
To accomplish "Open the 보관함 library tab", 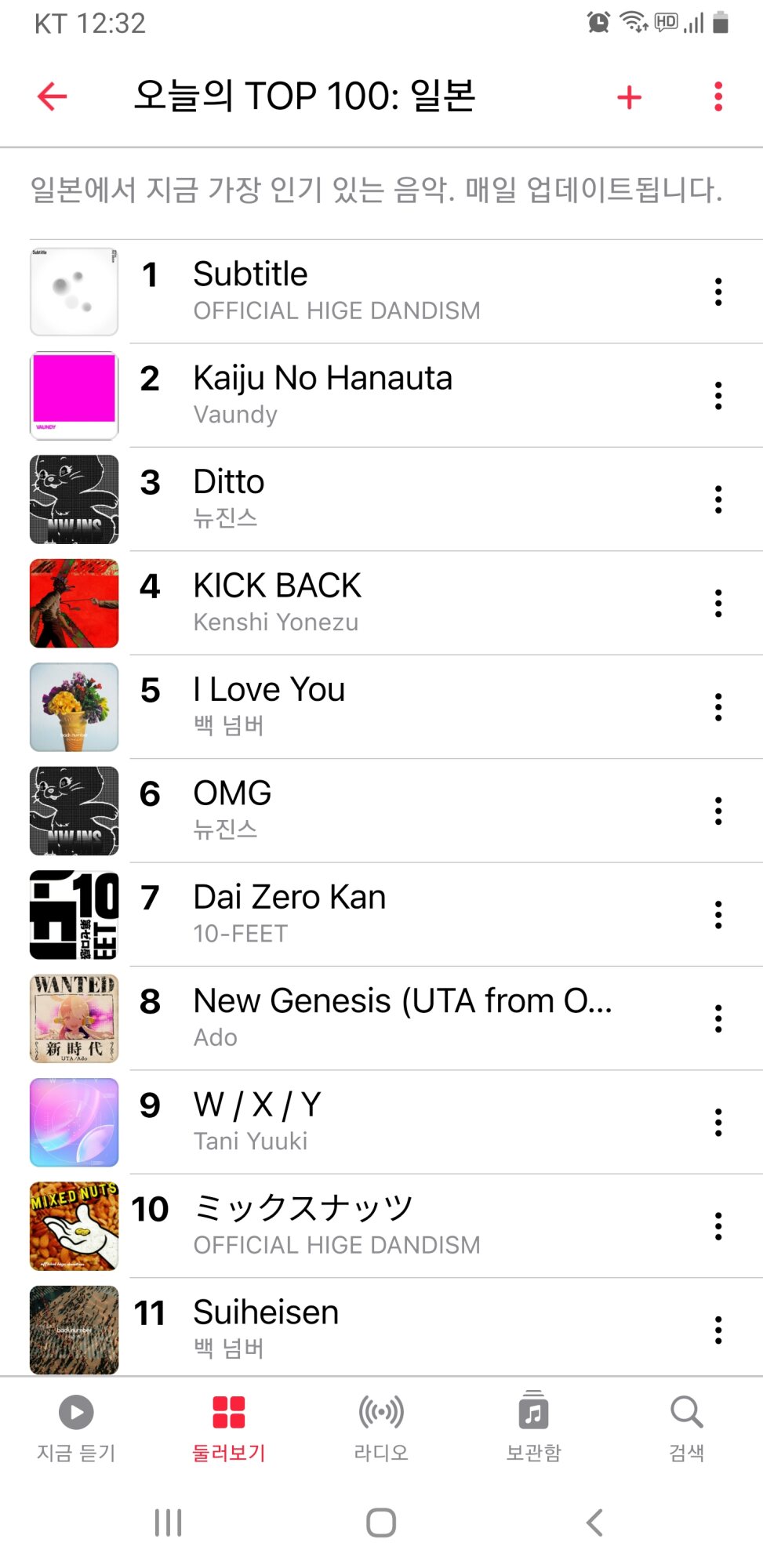I will [x=533, y=1428].
